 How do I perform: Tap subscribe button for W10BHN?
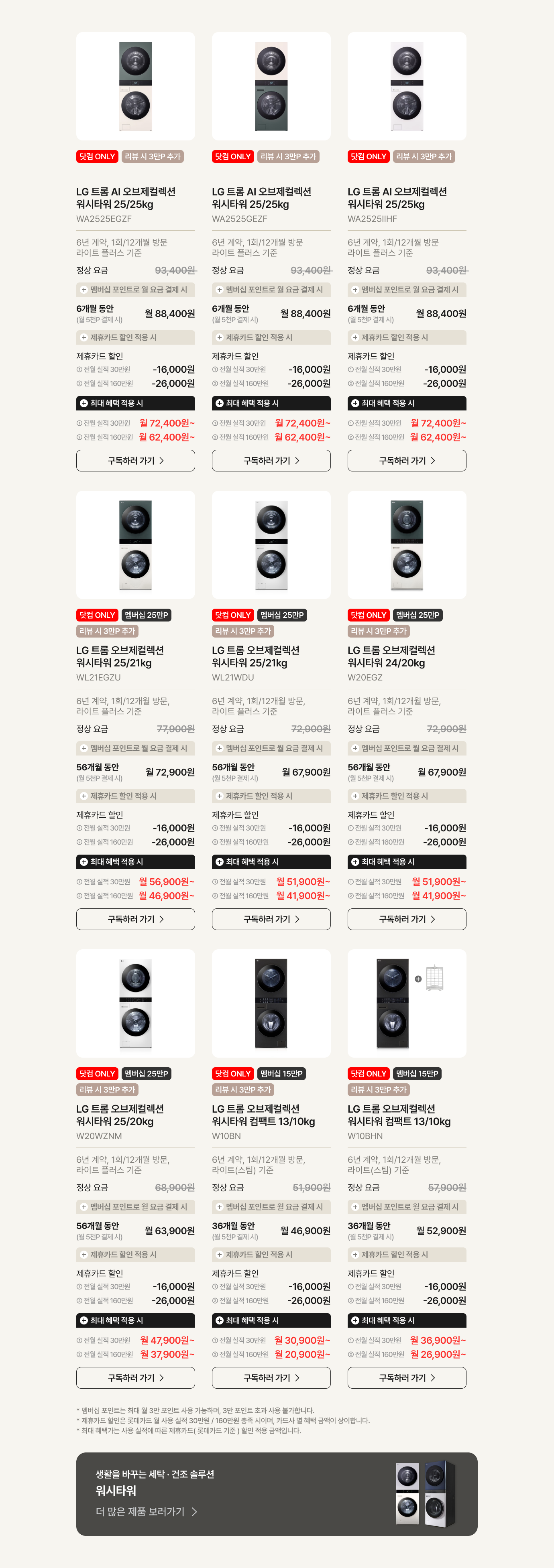click(x=407, y=1377)
